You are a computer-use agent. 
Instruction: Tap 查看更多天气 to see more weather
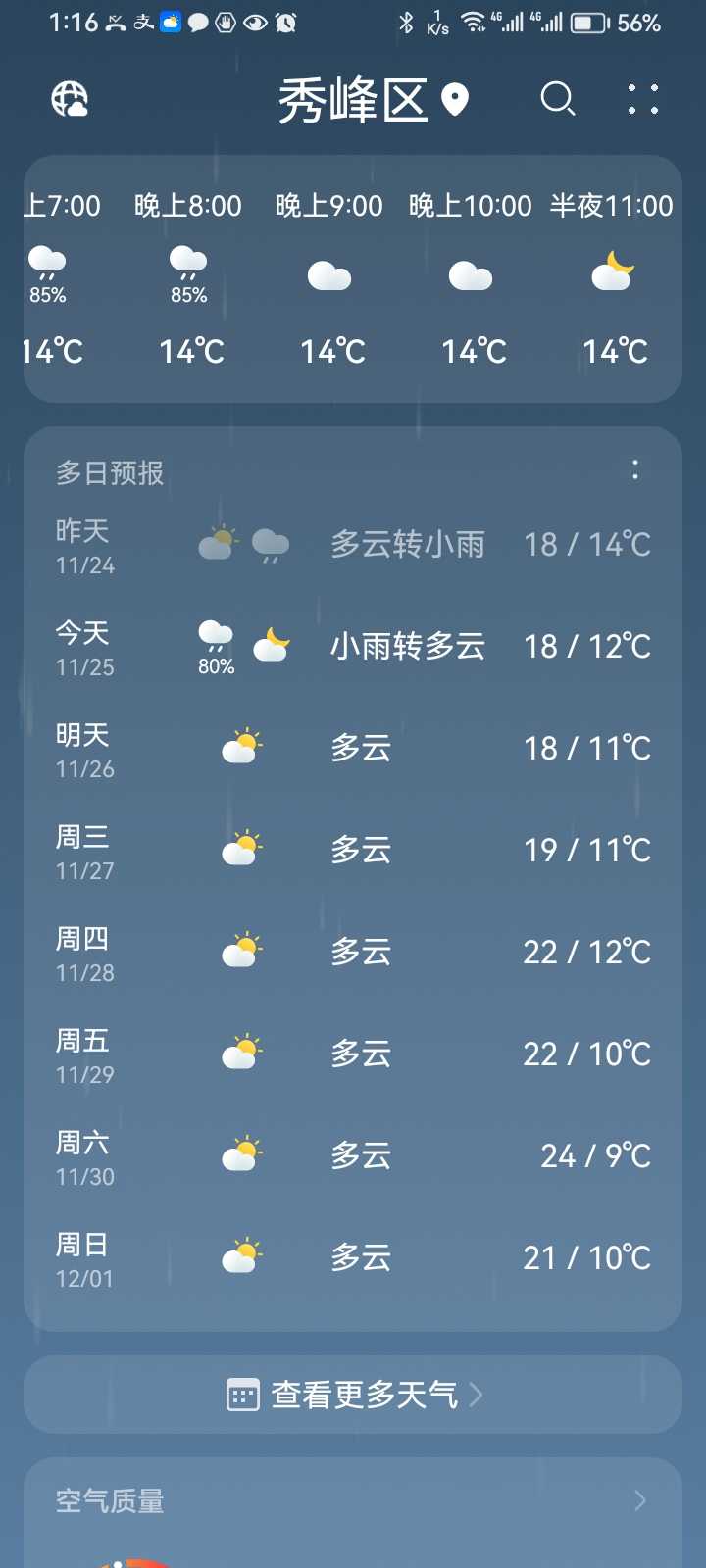point(353,1395)
